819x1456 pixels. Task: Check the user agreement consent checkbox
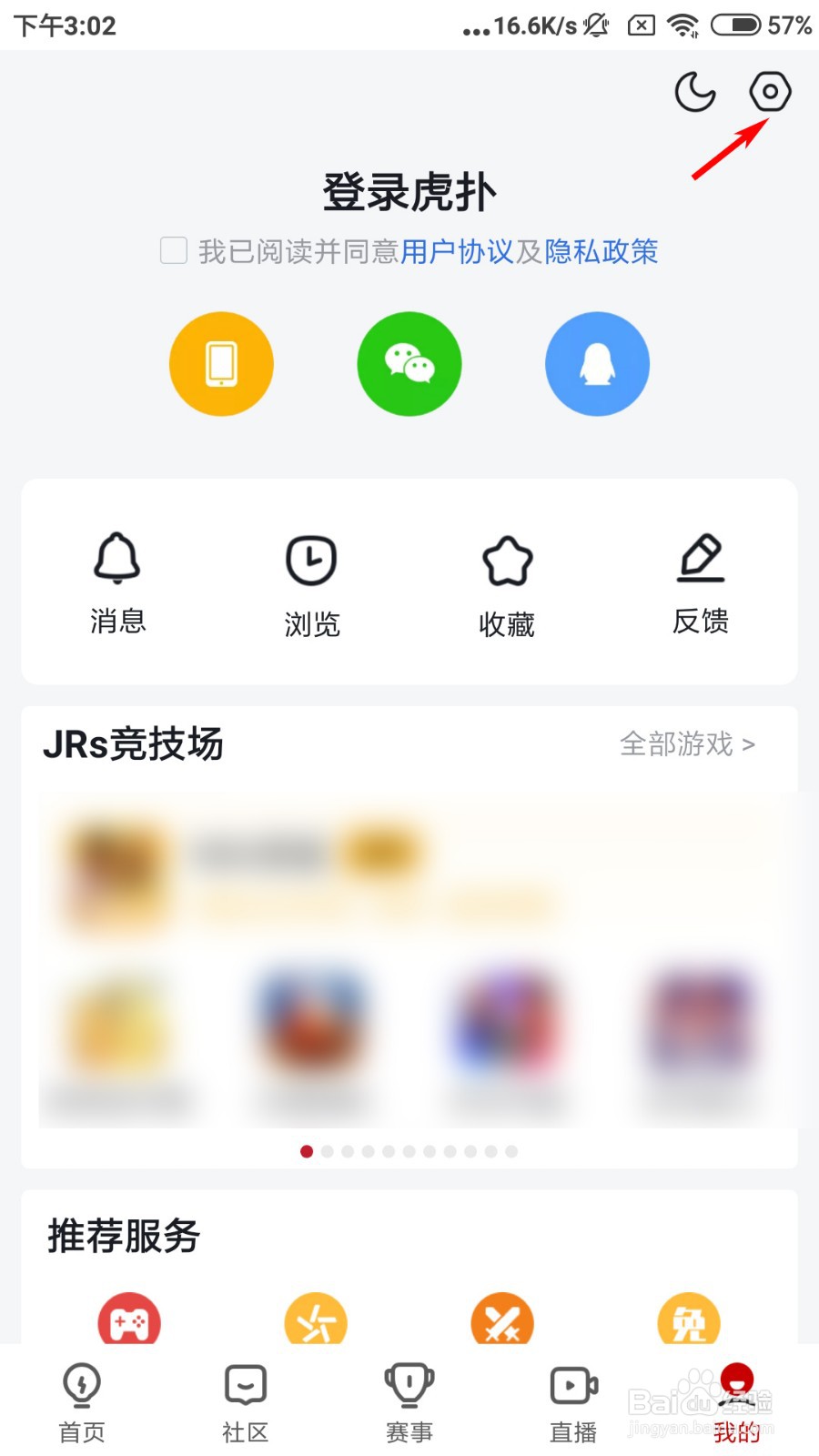point(174,250)
